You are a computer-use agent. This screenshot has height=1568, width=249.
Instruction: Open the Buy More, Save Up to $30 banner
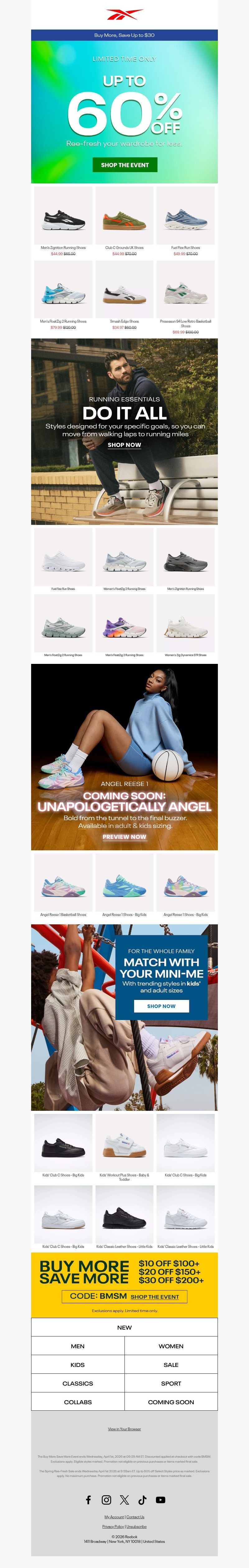(125, 35)
